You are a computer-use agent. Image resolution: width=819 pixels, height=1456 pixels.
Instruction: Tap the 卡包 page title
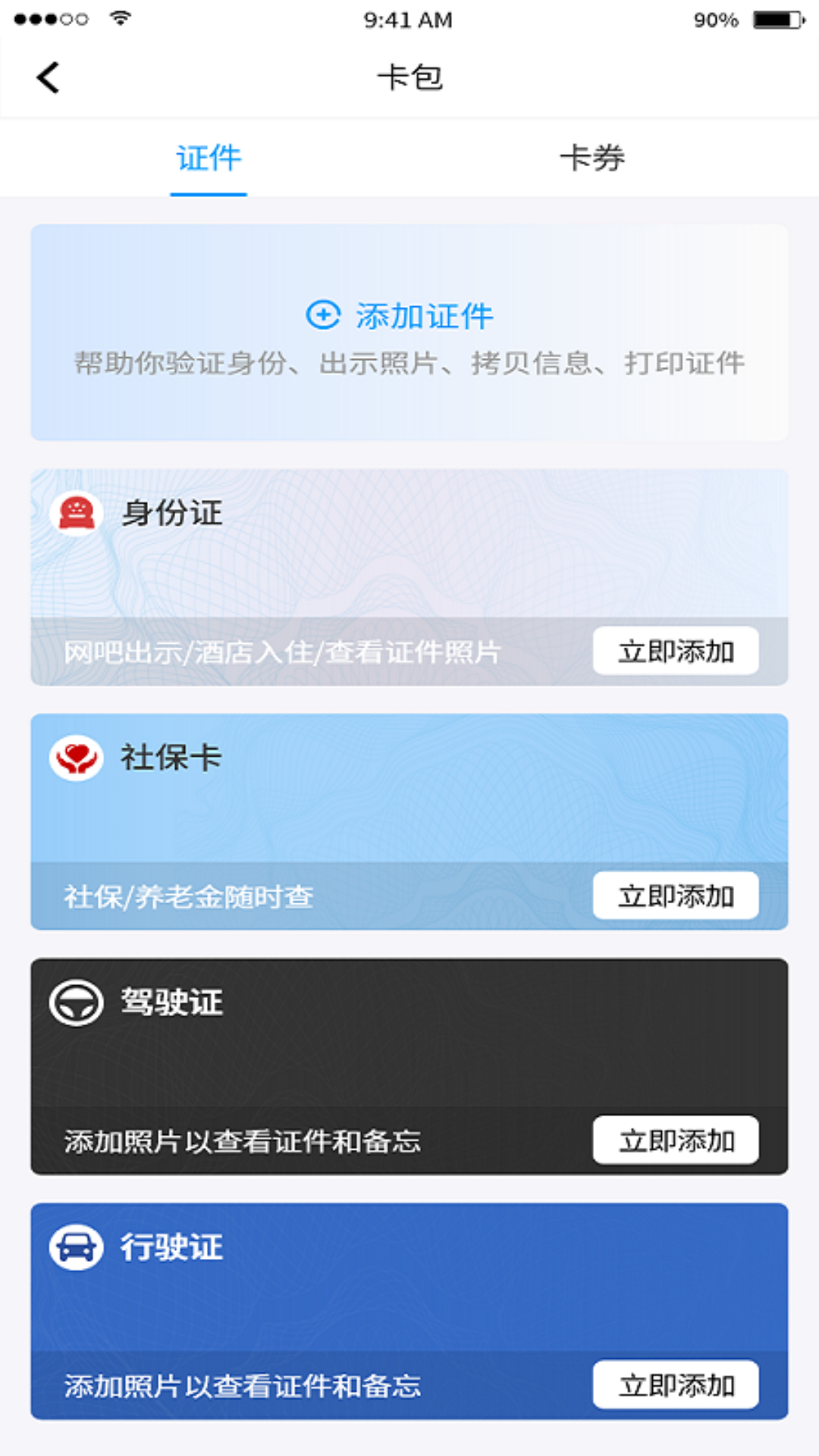[409, 77]
